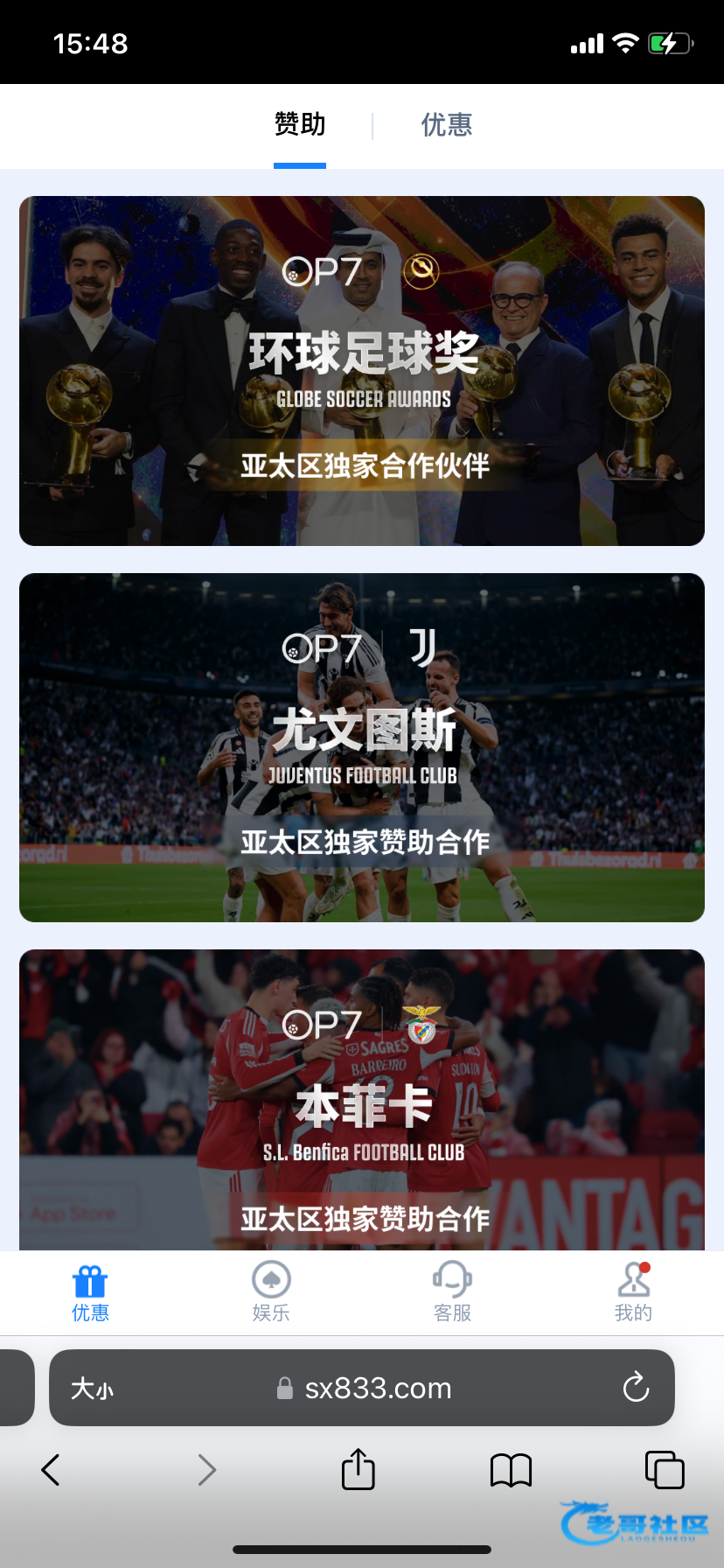The width and height of the screenshot is (724, 1568).
Task: Open the 大小 text size menu
Action: click(x=92, y=1389)
